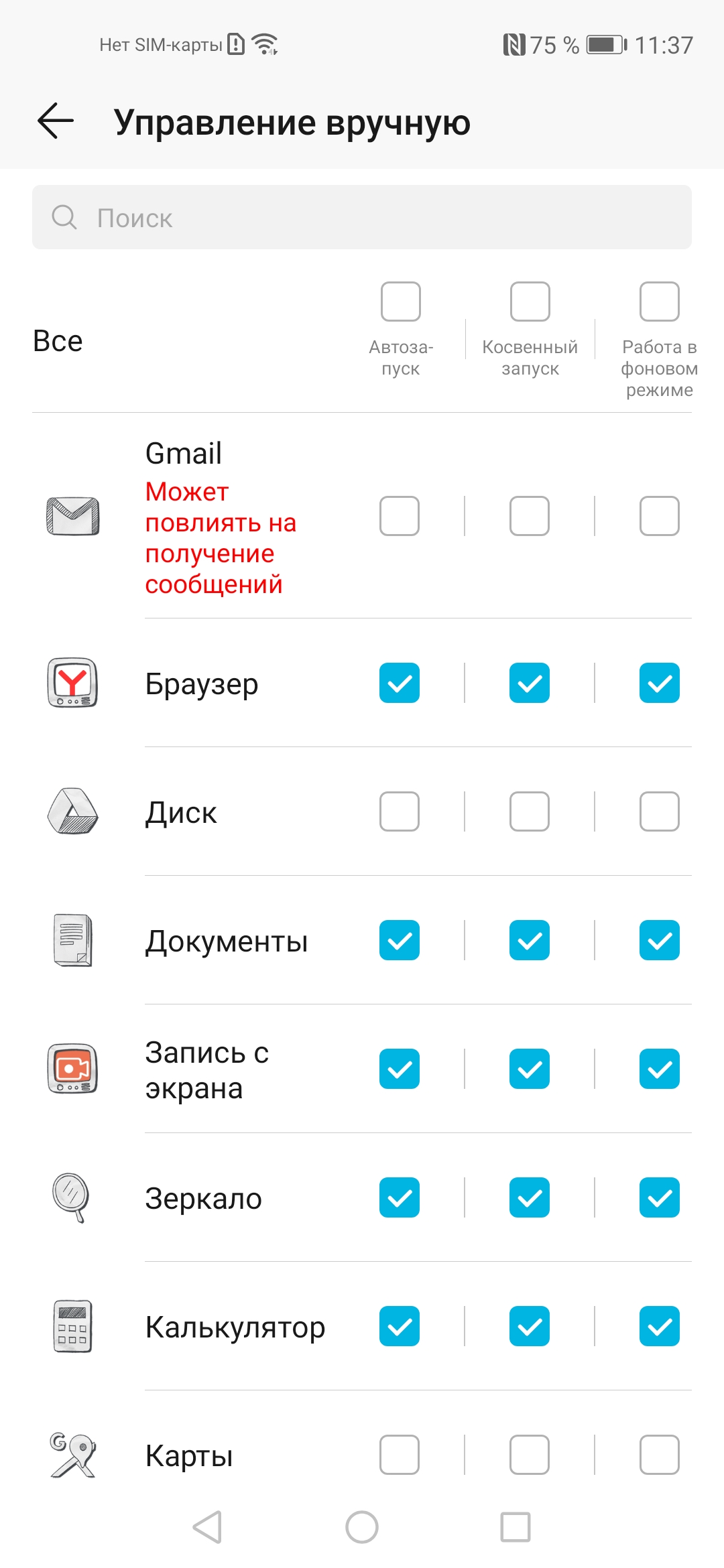Screen dimensions: 724x1568
Task: Check Косвенный запуск for all apps
Action: click(x=530, y=302)
